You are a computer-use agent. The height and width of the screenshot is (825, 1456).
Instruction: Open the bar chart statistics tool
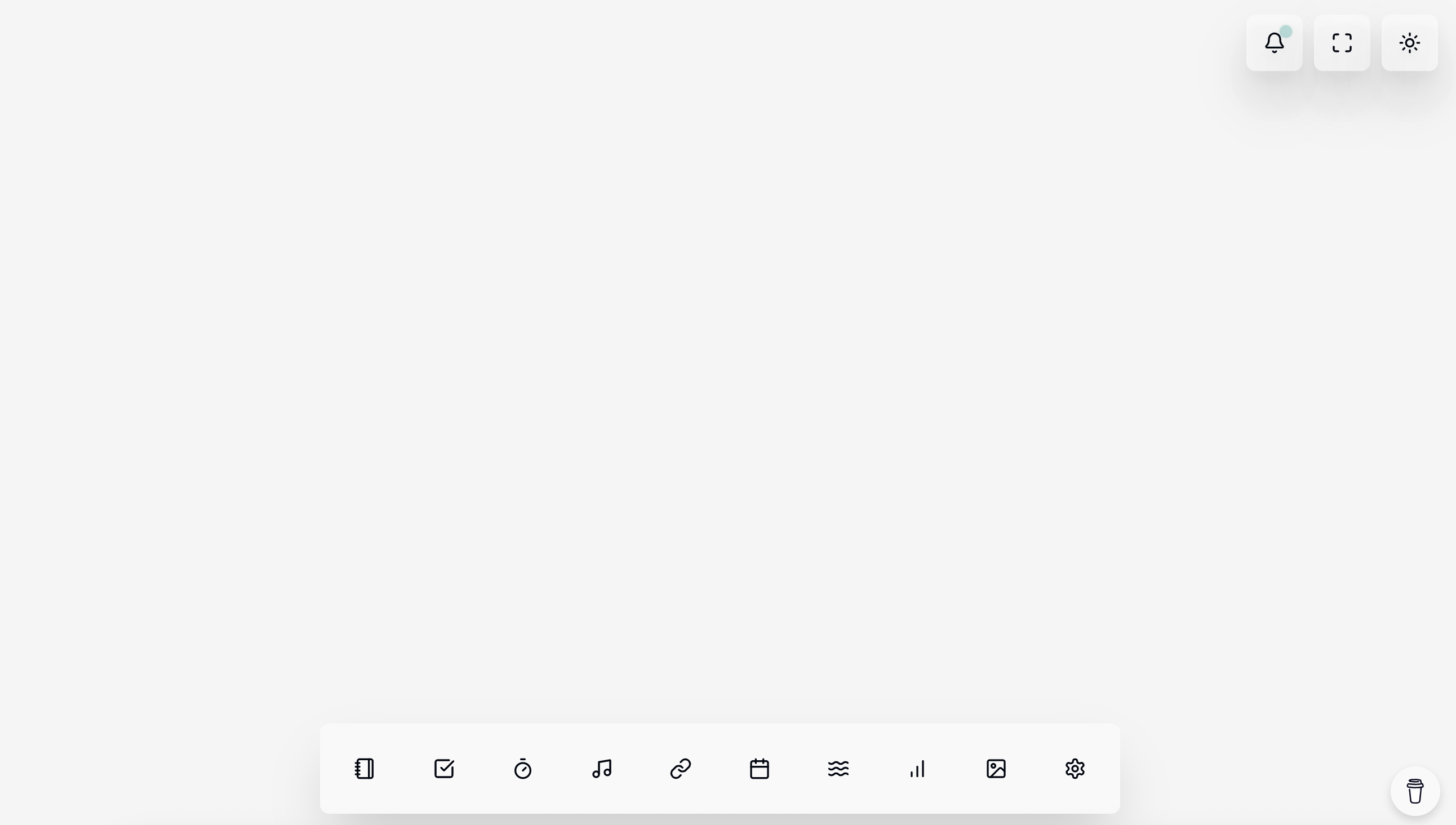click(x=917, y=769)
